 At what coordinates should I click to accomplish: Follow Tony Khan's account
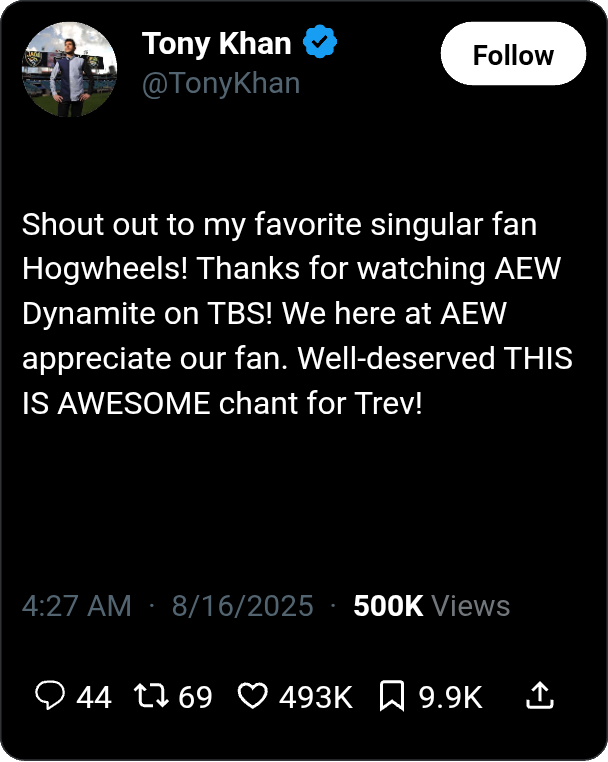tap(513, 54)
